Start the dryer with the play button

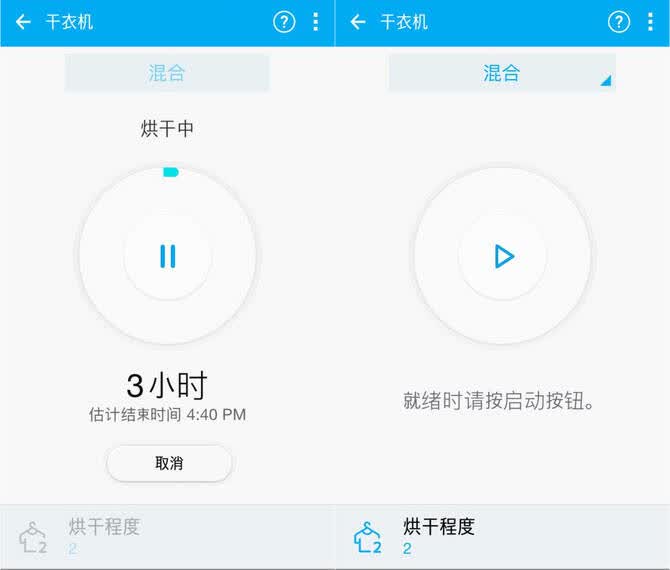[x=503, y=256]
